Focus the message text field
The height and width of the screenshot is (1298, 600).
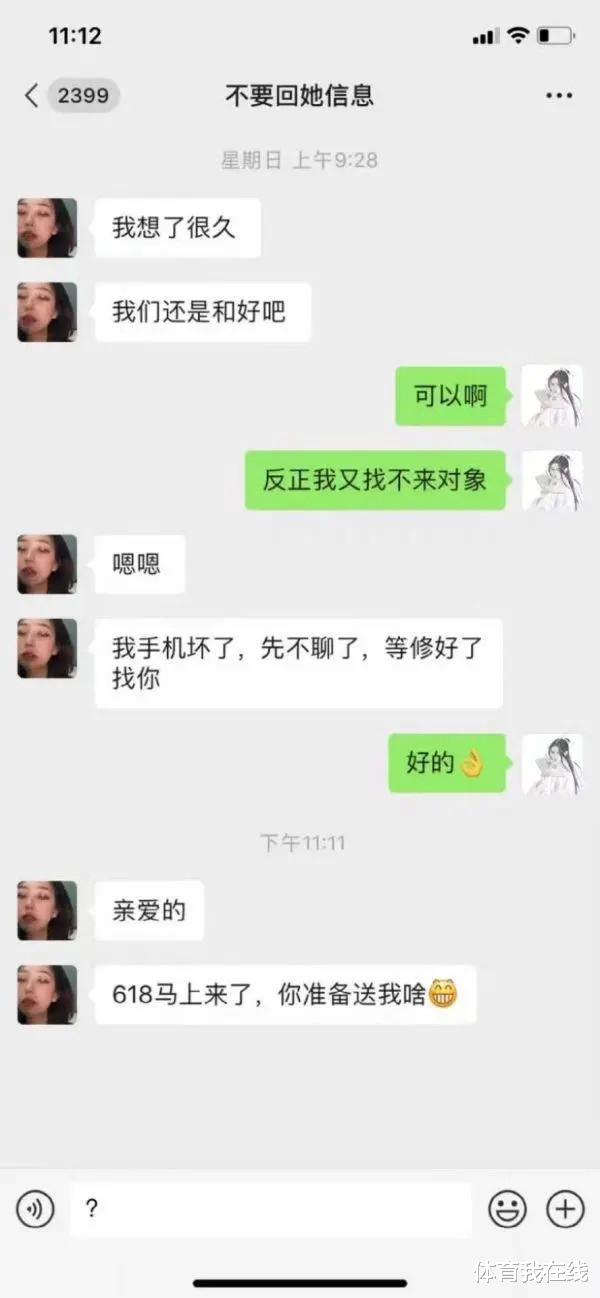coord(270,1210)
